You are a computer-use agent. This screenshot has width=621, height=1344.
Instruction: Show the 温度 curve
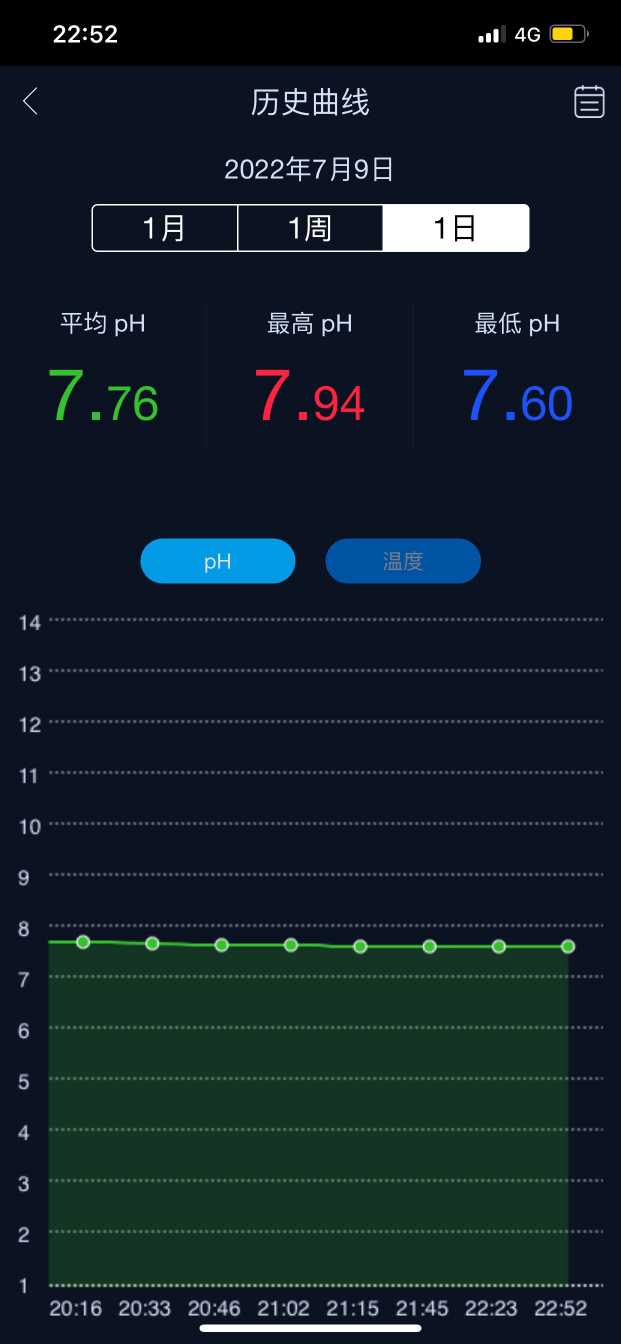tap(403, 561)
